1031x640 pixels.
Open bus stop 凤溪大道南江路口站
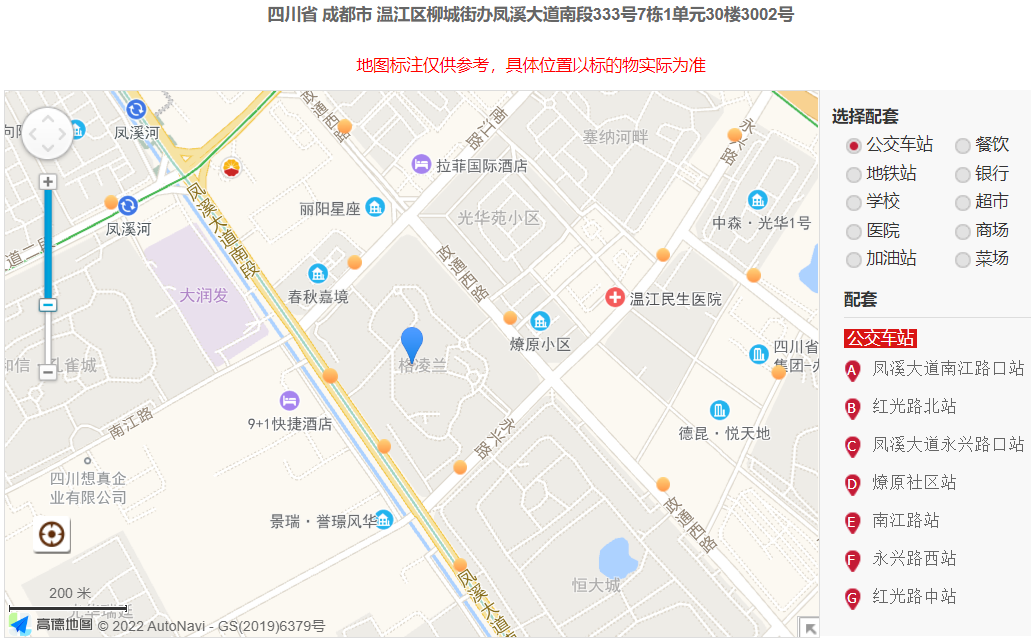[948, 369]
